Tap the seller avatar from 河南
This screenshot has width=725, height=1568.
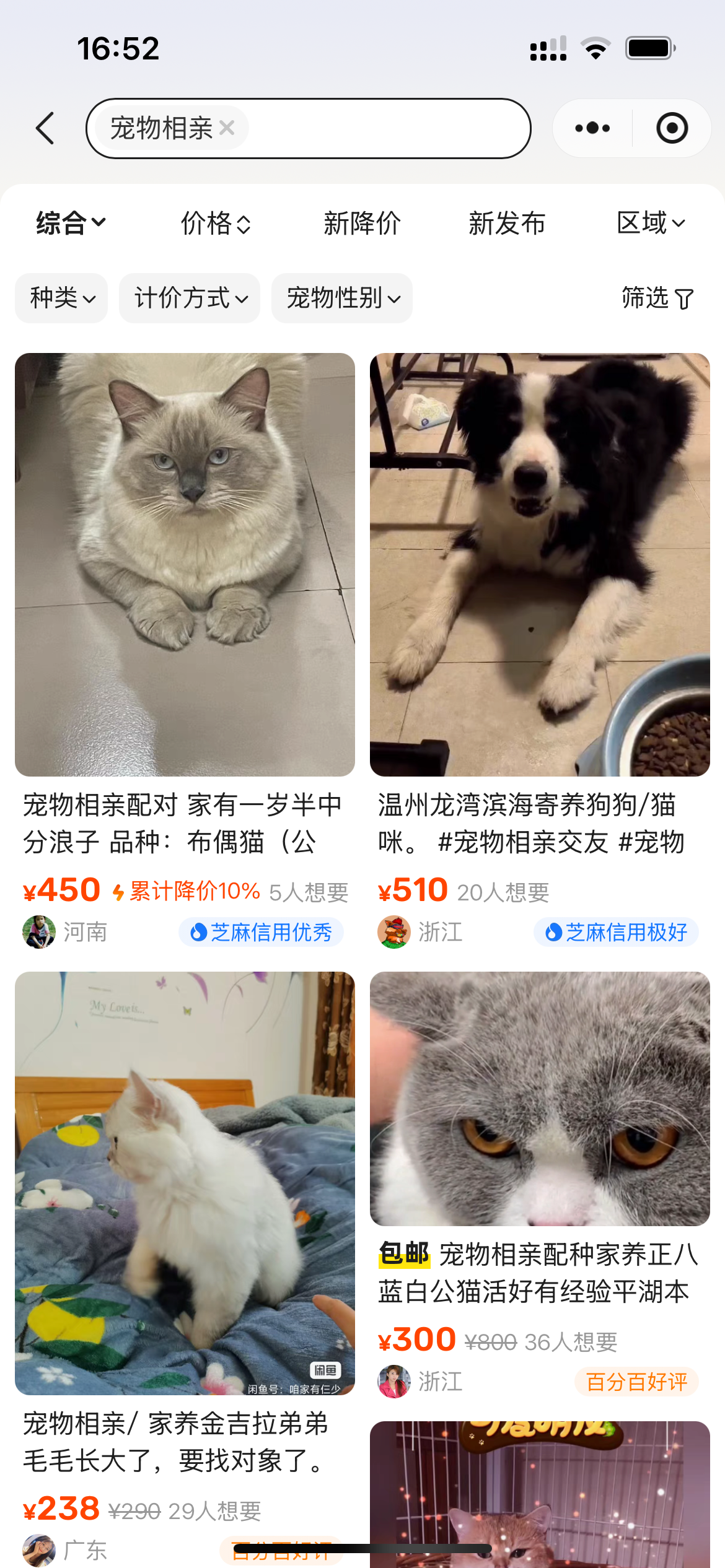tap(38, 931)
